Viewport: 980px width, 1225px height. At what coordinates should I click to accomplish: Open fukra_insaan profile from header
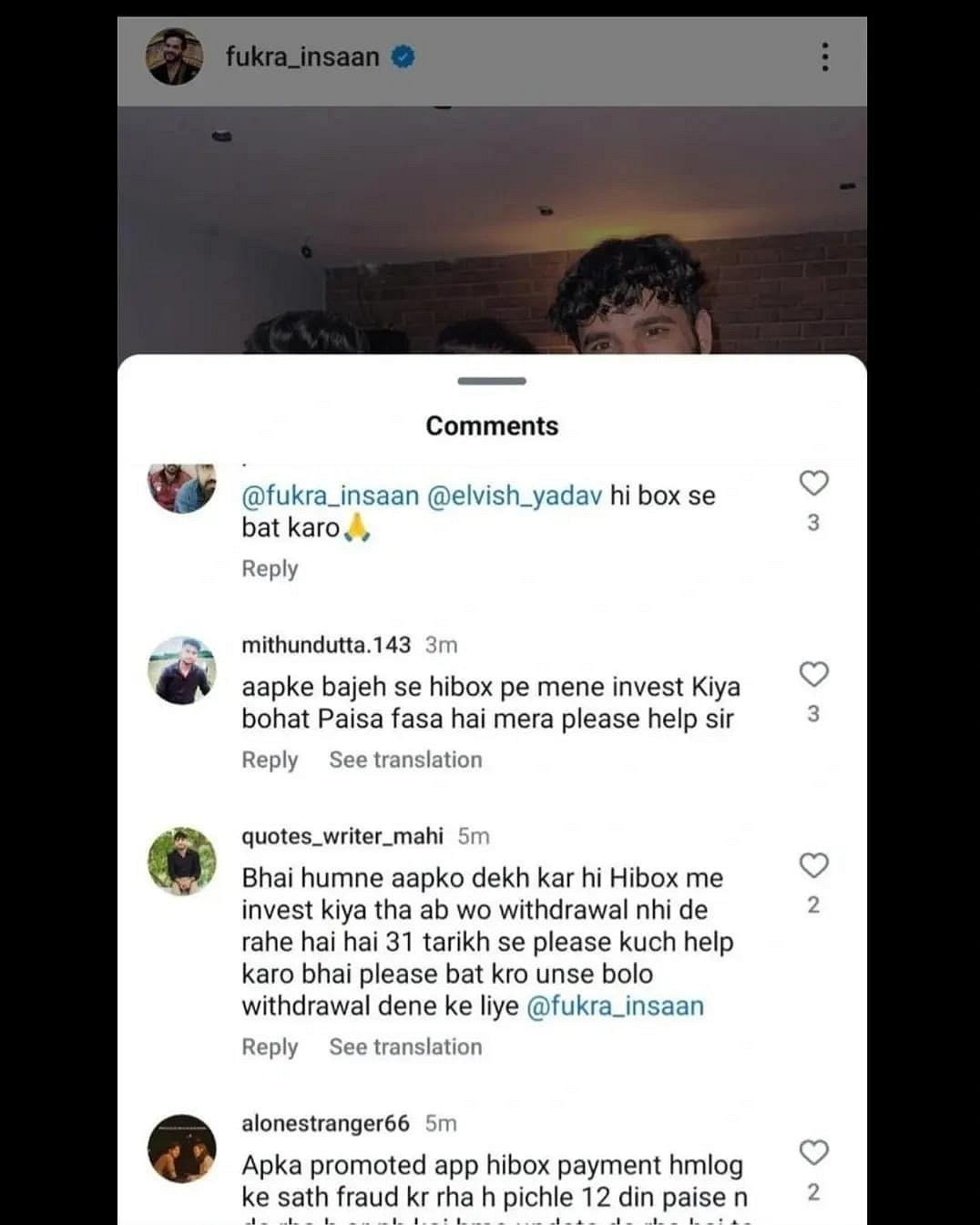(x=301, y=56)
